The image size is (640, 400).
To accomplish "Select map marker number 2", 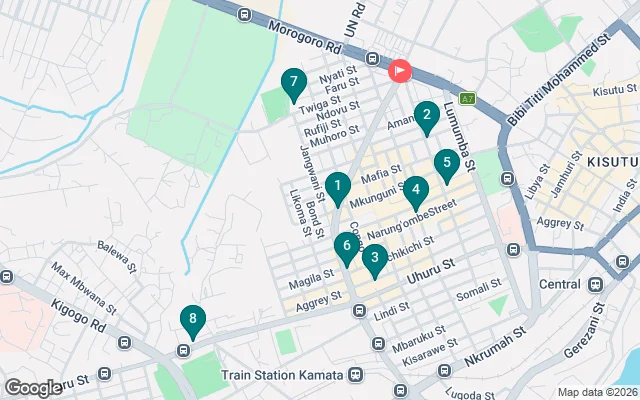I will tap(426, 115).
